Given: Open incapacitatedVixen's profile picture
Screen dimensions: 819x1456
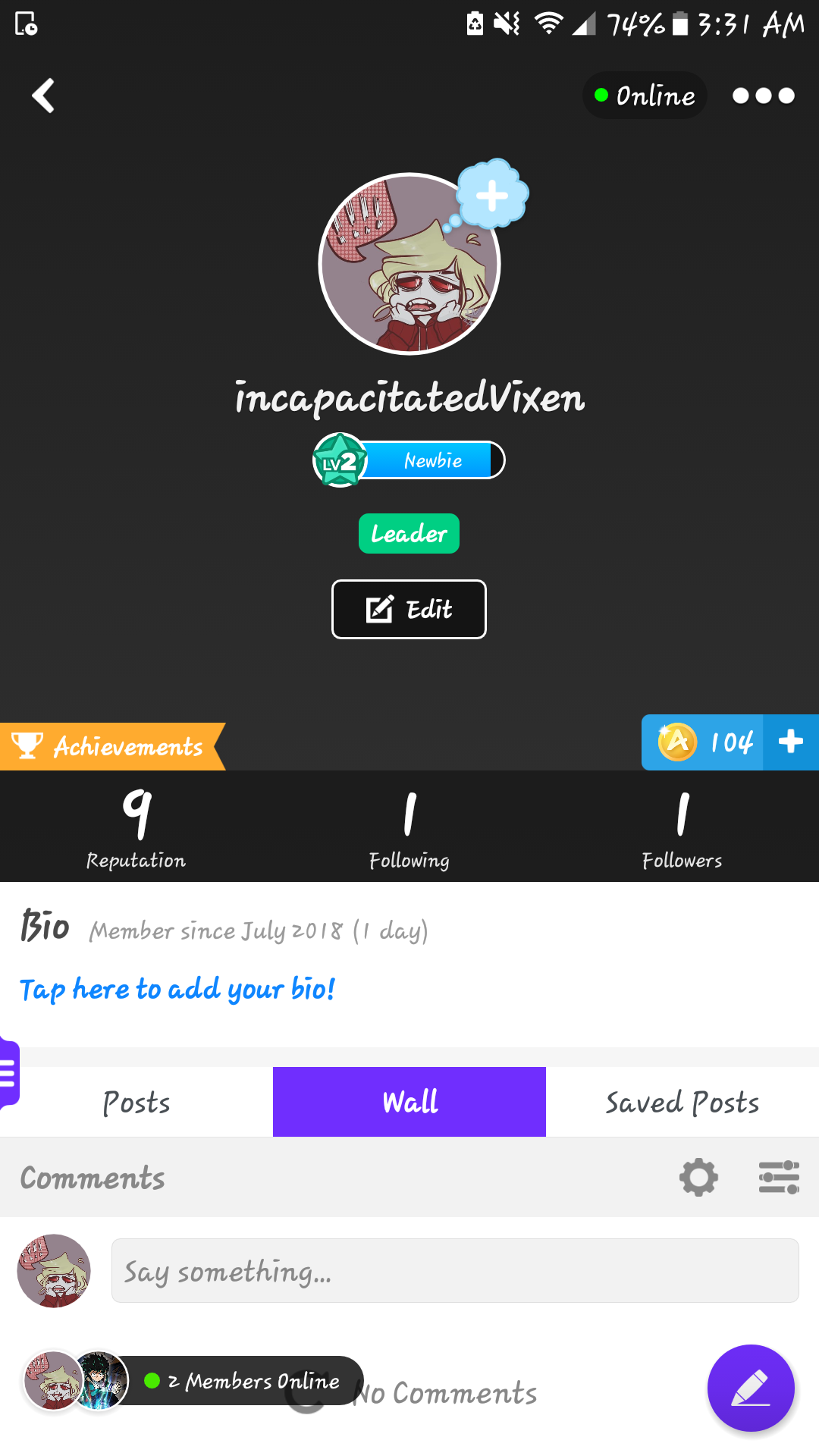Looking at the screenshot, I should coord(408,265).
